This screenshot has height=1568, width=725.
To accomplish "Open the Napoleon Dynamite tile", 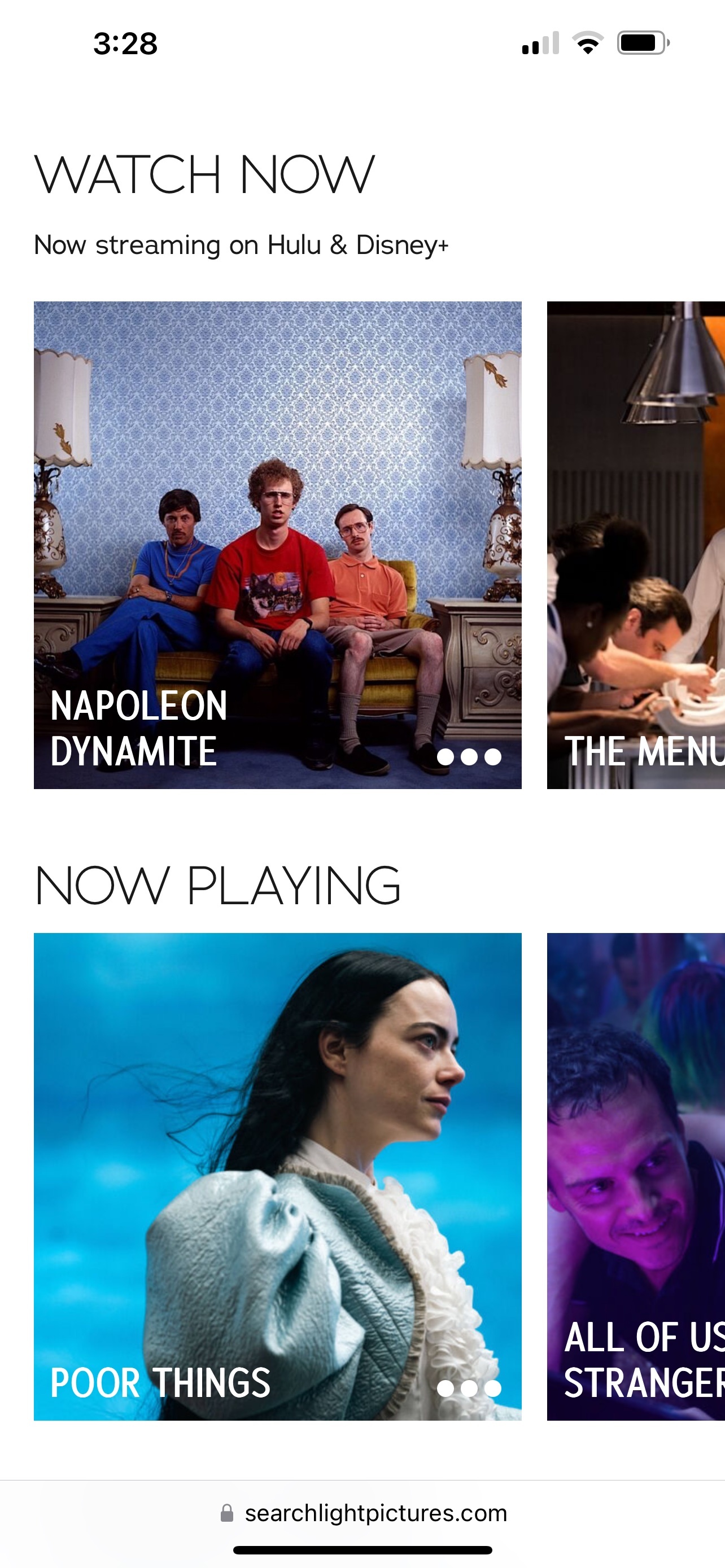I will click(x=277, y=545).
